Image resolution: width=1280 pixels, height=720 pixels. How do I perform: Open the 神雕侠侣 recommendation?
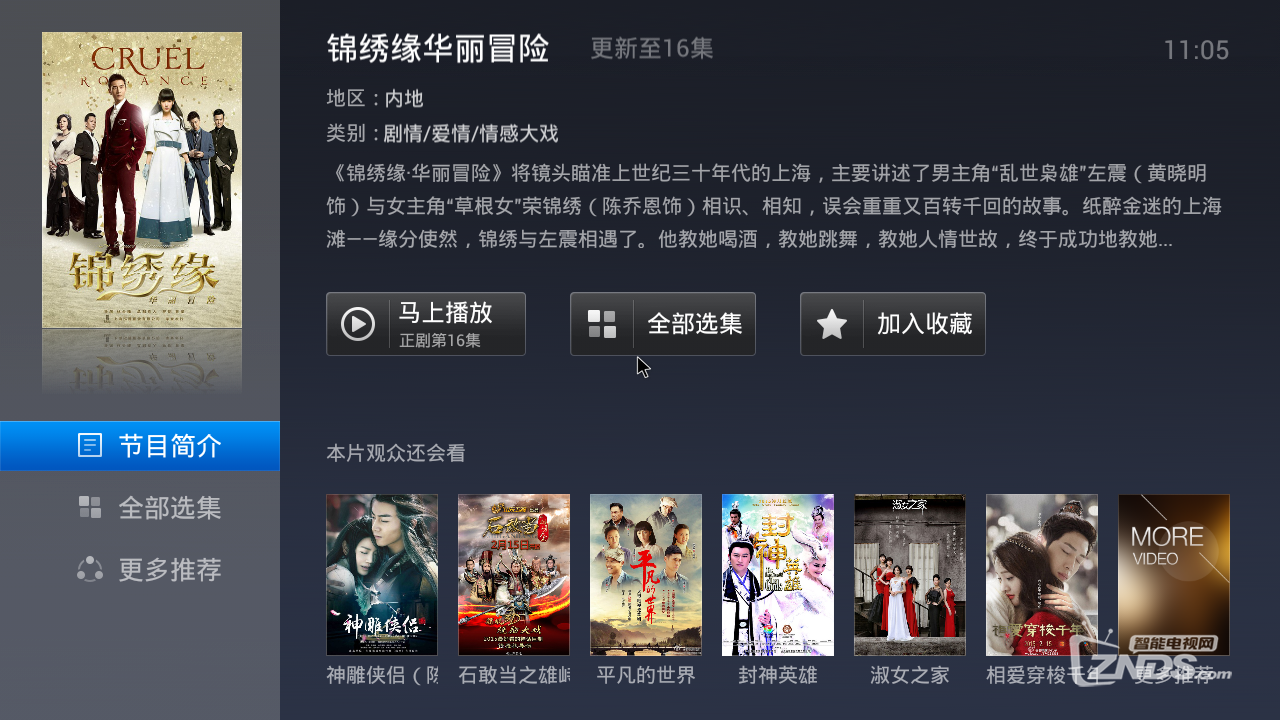(x=382, y=575)
